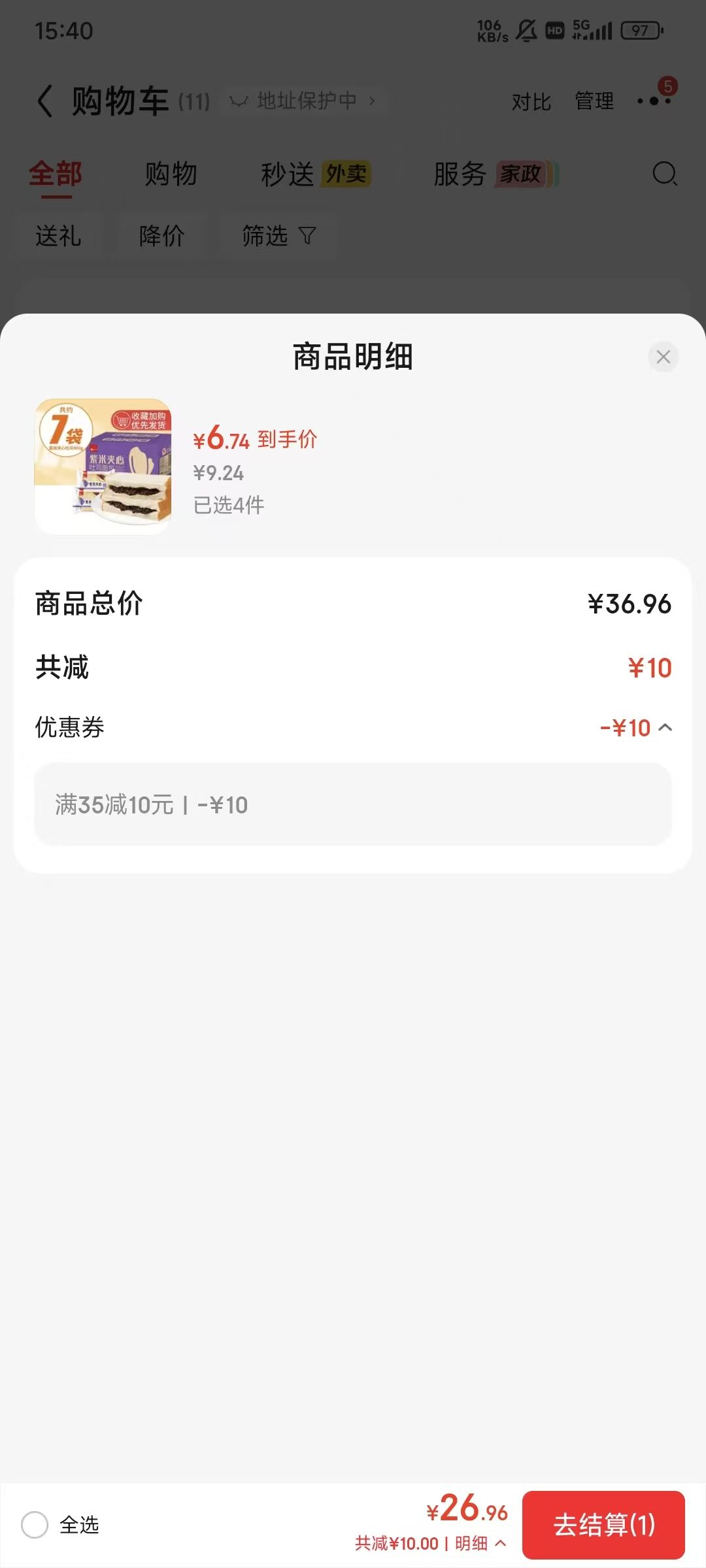Collapse the 明细 price breakdown link
This screenshot has height=1568, width=706.
pos(480,1543)
